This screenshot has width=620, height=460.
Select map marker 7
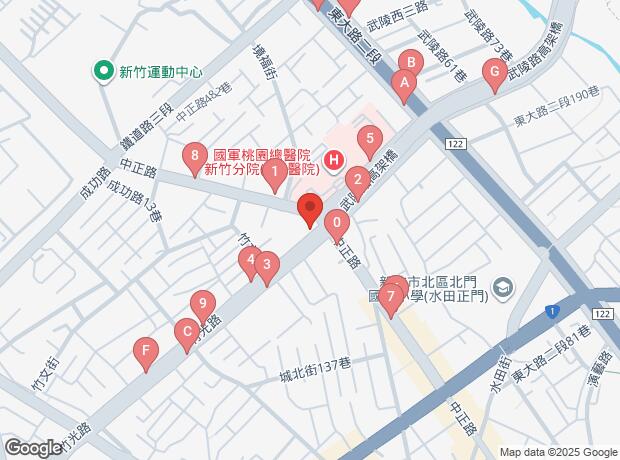[390, 296]
